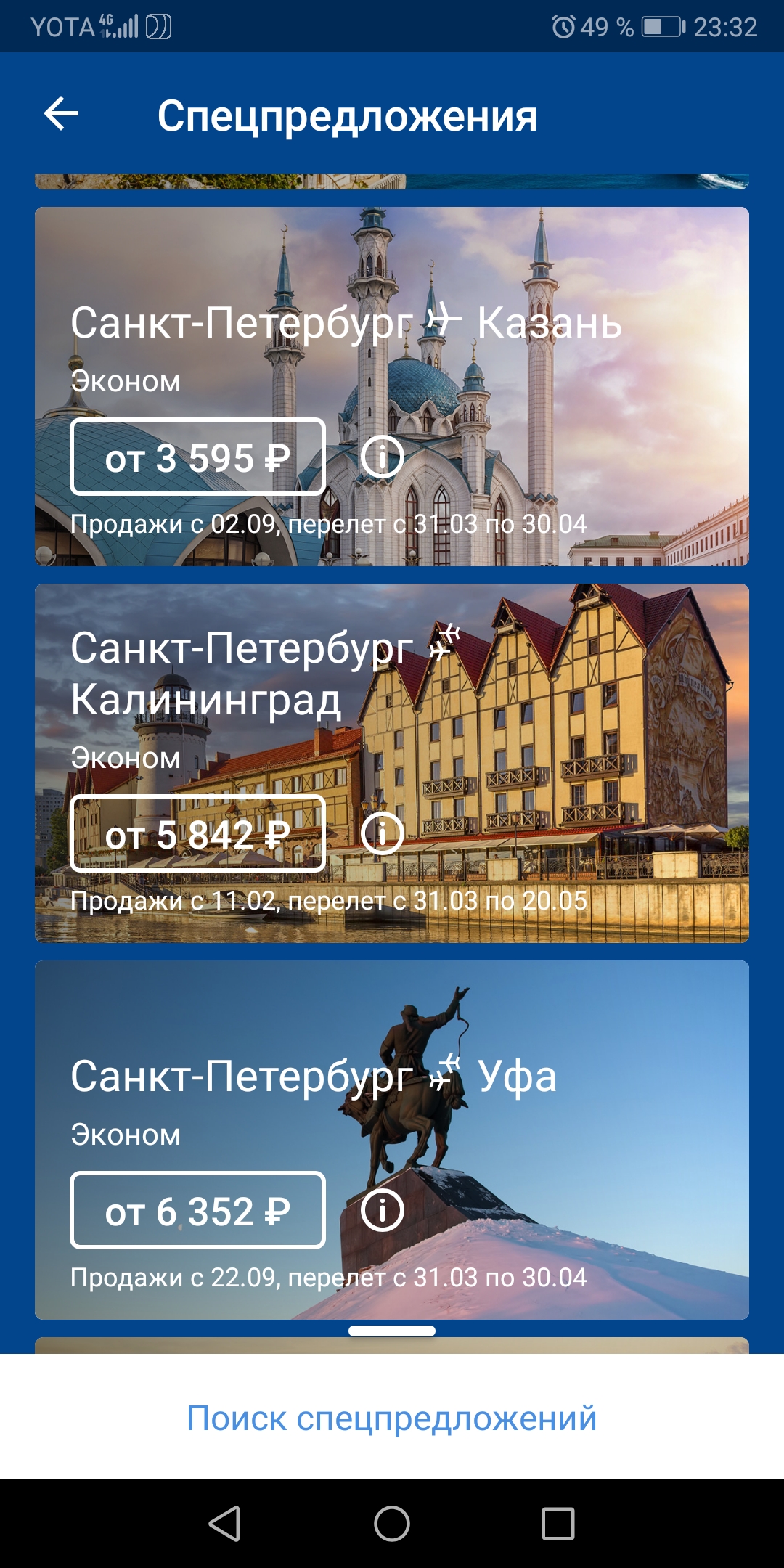Tap 'Поиск спецпредложений'

tap(392, 1418)
